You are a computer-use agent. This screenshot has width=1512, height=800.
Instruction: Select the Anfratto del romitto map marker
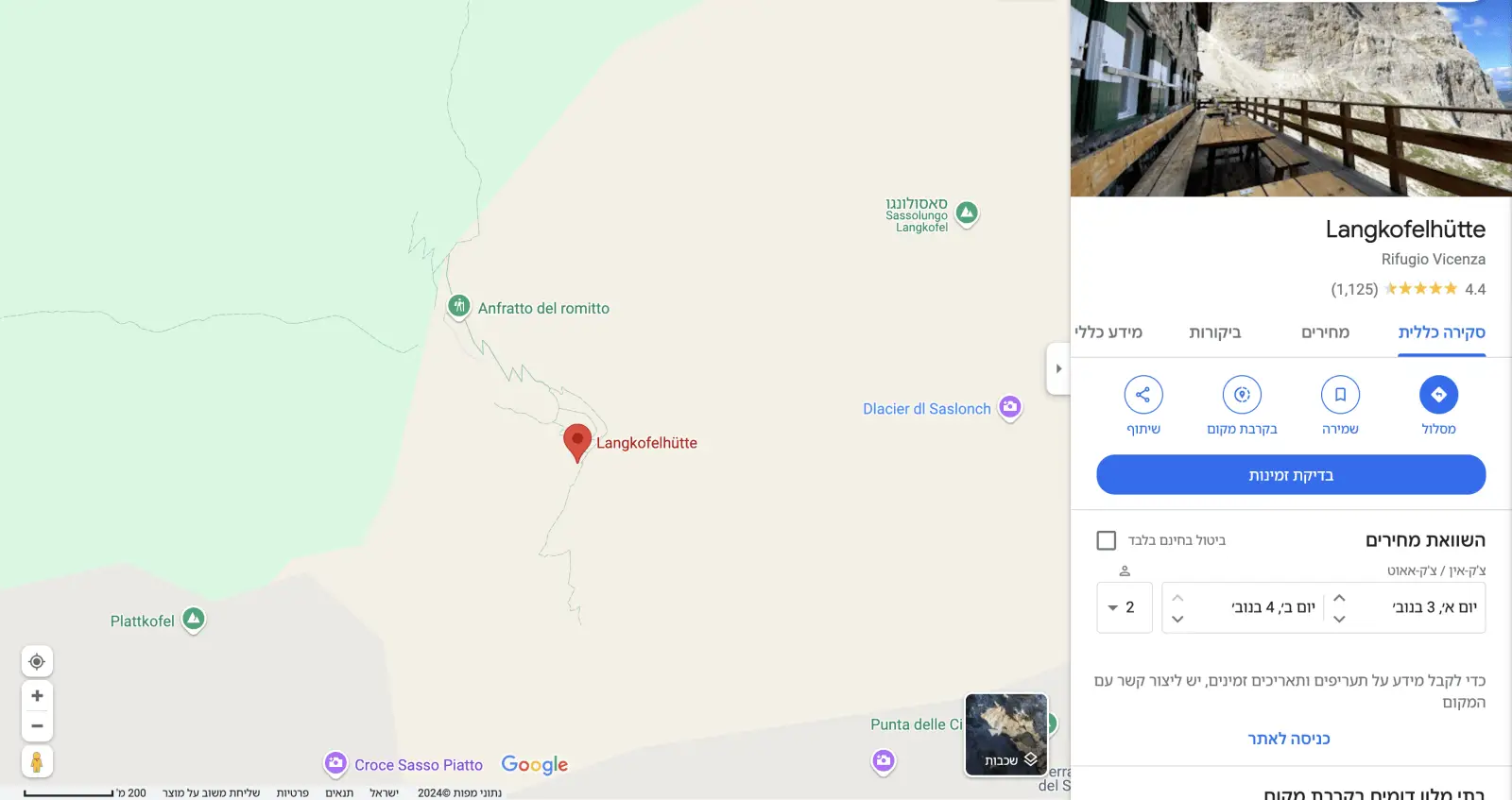pos(458,306)
